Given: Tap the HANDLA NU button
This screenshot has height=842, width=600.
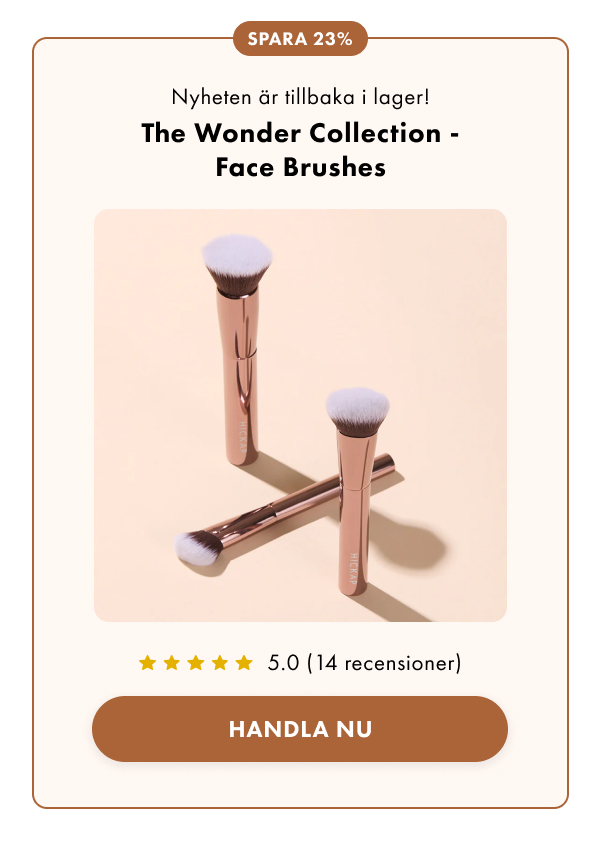Looking at the screenshot, I should pyautogui.click(x=300, y=729).
